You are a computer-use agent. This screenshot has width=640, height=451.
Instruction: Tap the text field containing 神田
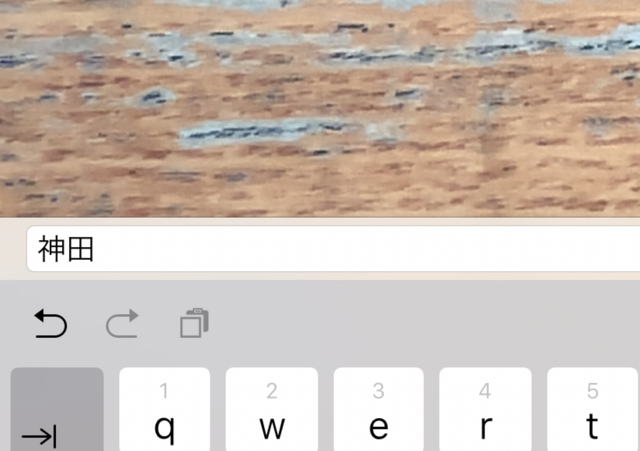(330, 249)
